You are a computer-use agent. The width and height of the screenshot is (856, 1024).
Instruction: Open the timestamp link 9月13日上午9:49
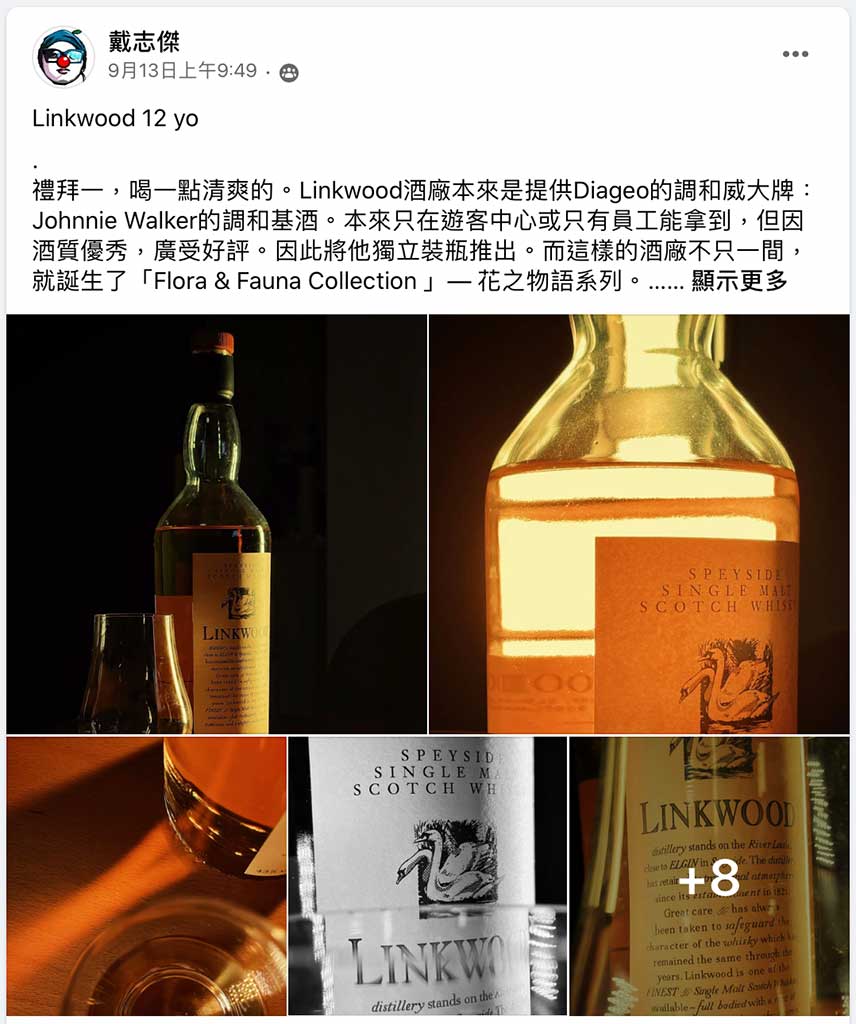[x=182, y=71]
